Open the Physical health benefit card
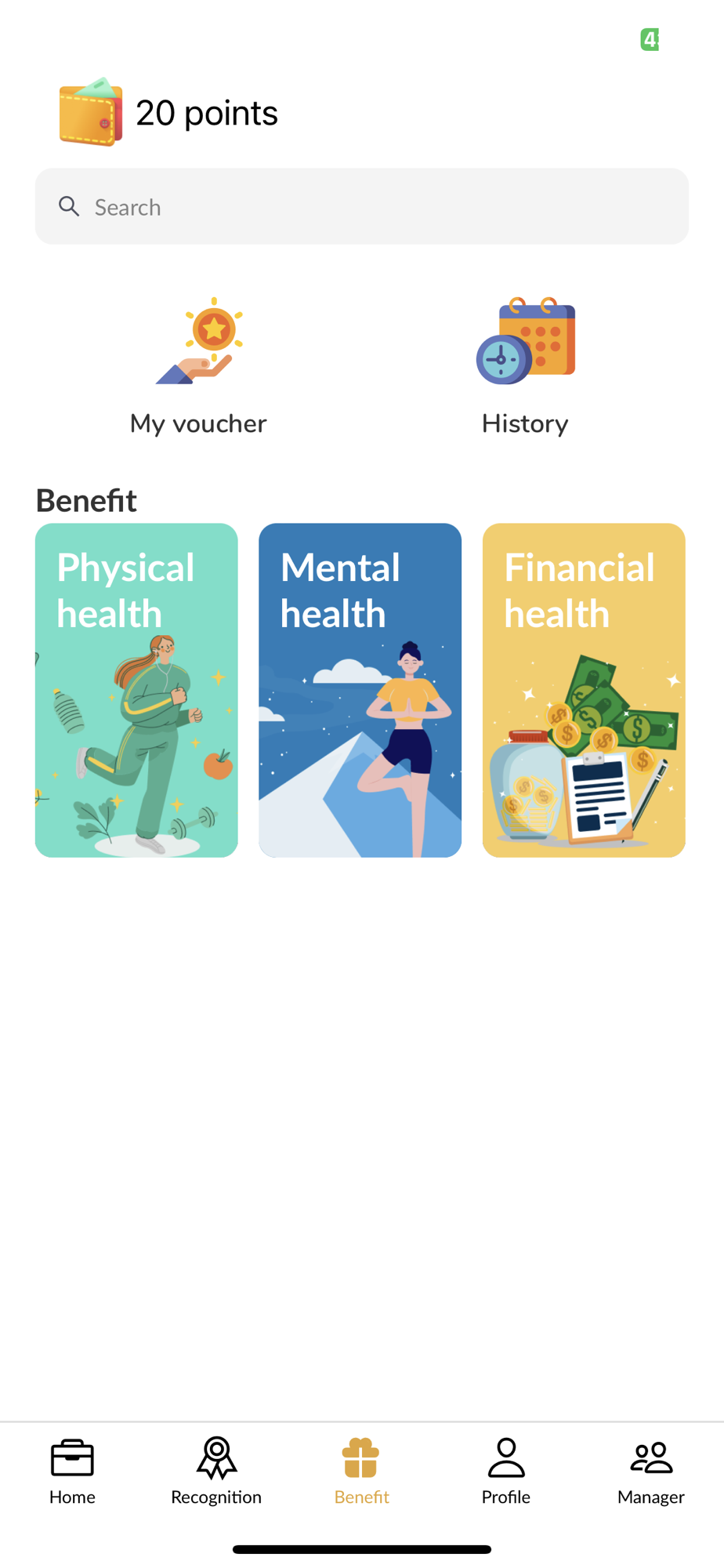Viewport: 724px width, 1568px height. click(x=136, y=690)
